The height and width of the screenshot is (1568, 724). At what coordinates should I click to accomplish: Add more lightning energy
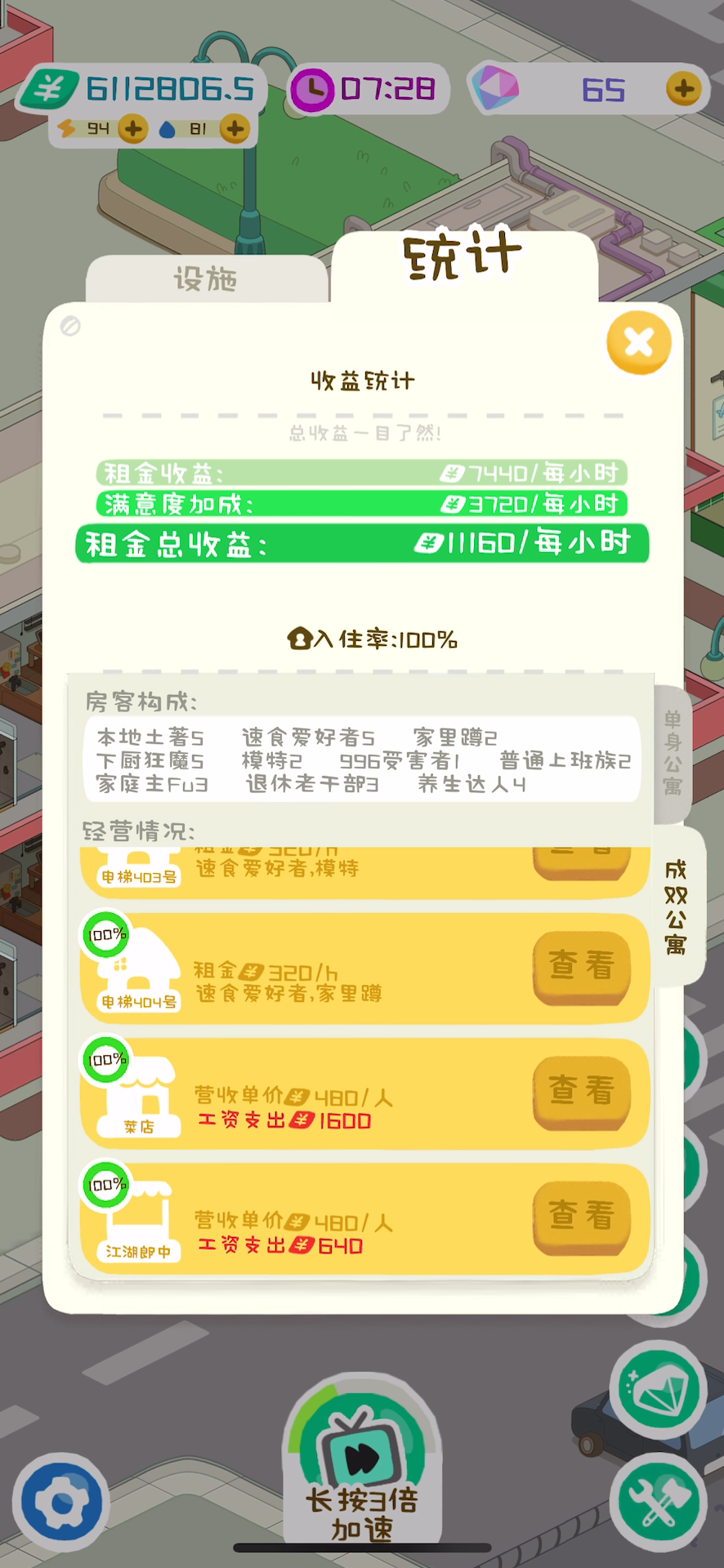pyautogui.click(x=133, y=129)
